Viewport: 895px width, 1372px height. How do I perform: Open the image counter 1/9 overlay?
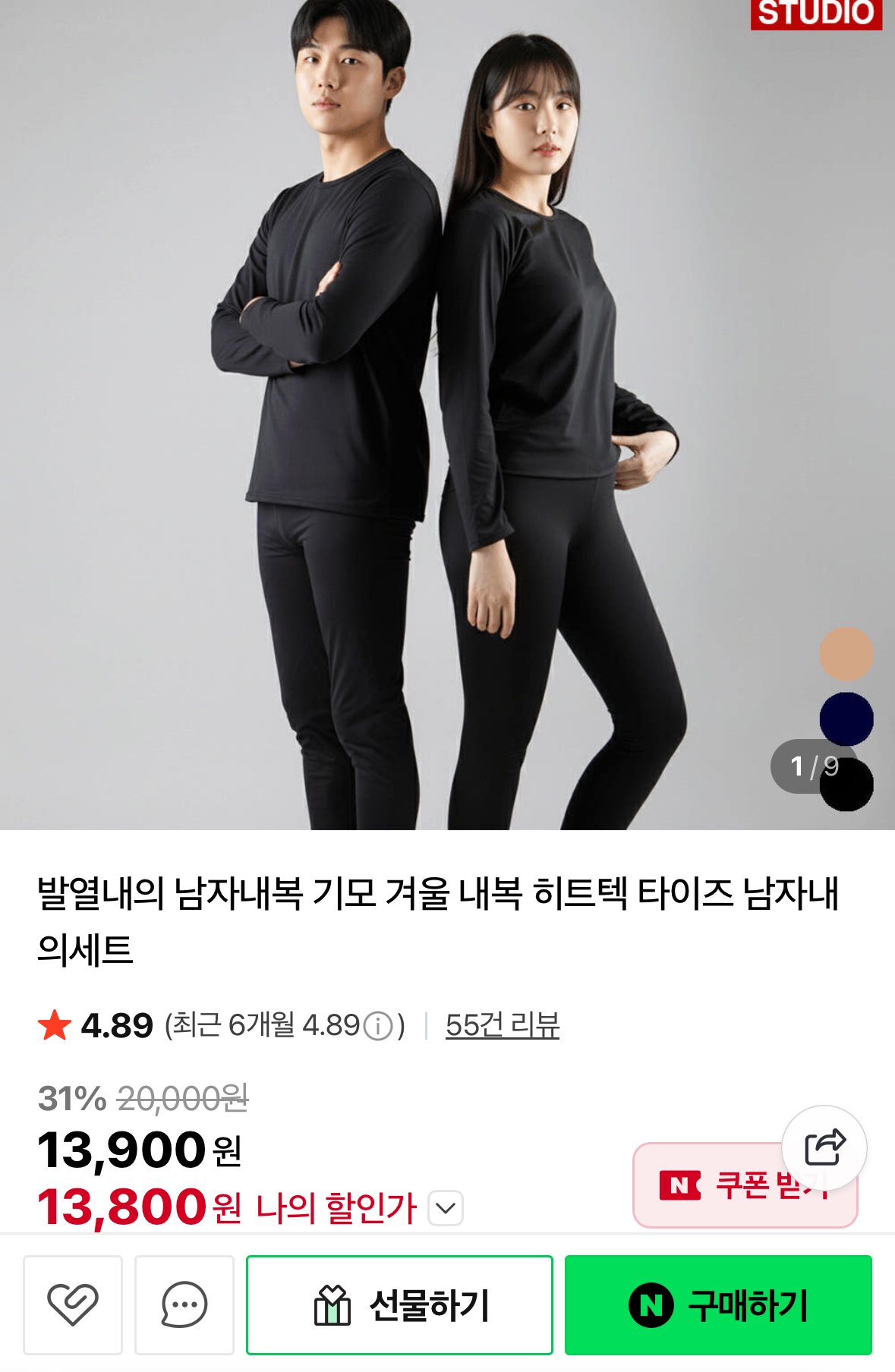coord(805,767)
